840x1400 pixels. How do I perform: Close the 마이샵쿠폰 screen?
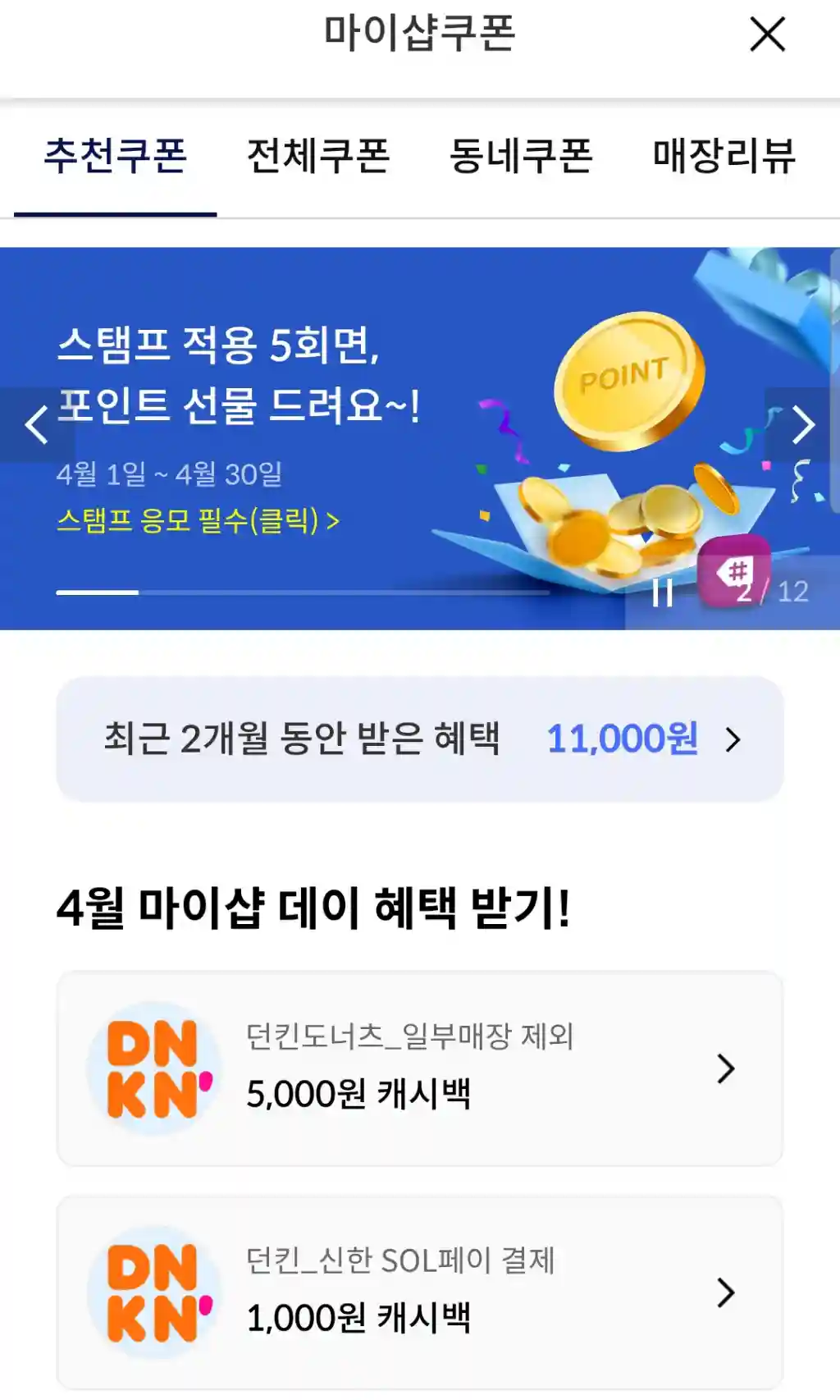click(x=767, y=34)
